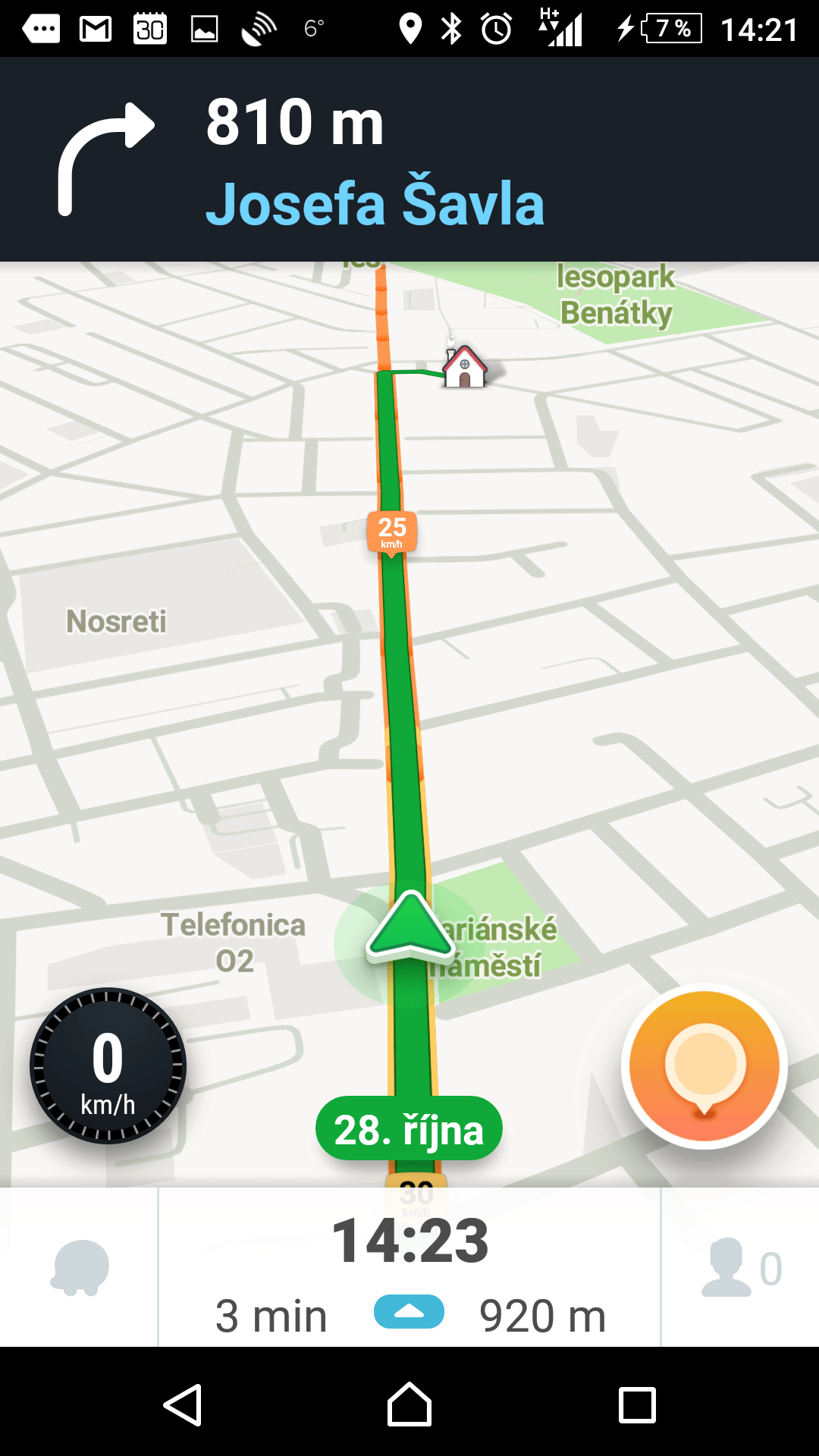Screen dimensions: 819x1456
Task: Open the orange report button
Action: [704, 1066]
